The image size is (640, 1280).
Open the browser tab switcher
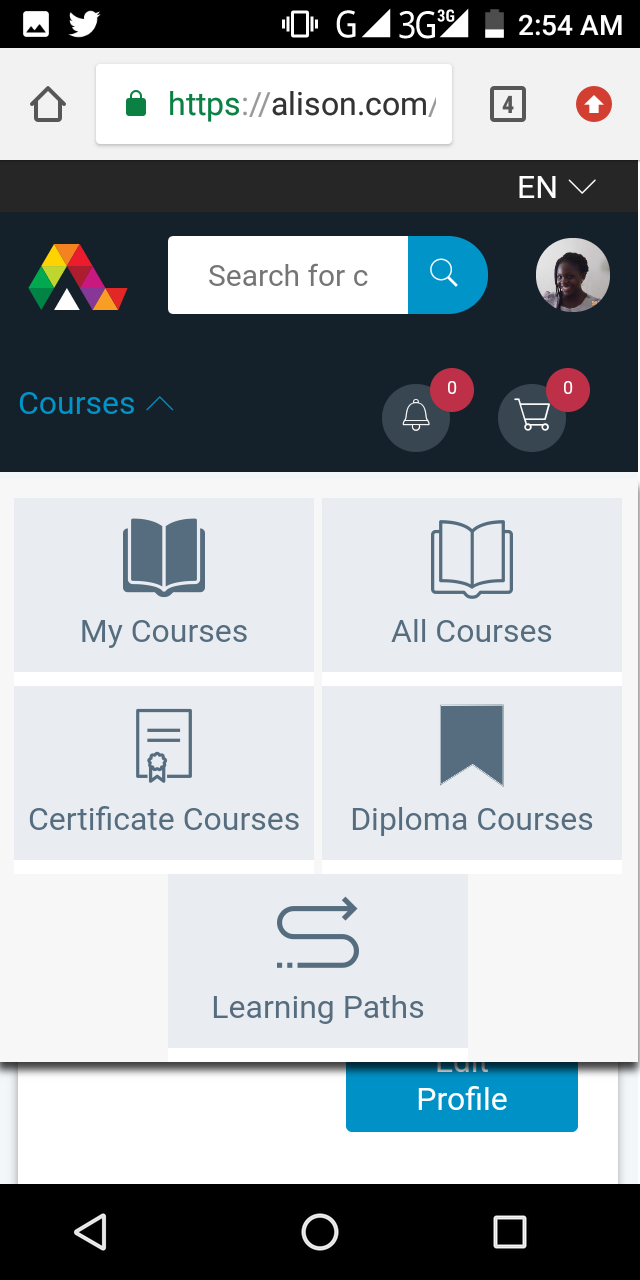[x=508, y=104]
